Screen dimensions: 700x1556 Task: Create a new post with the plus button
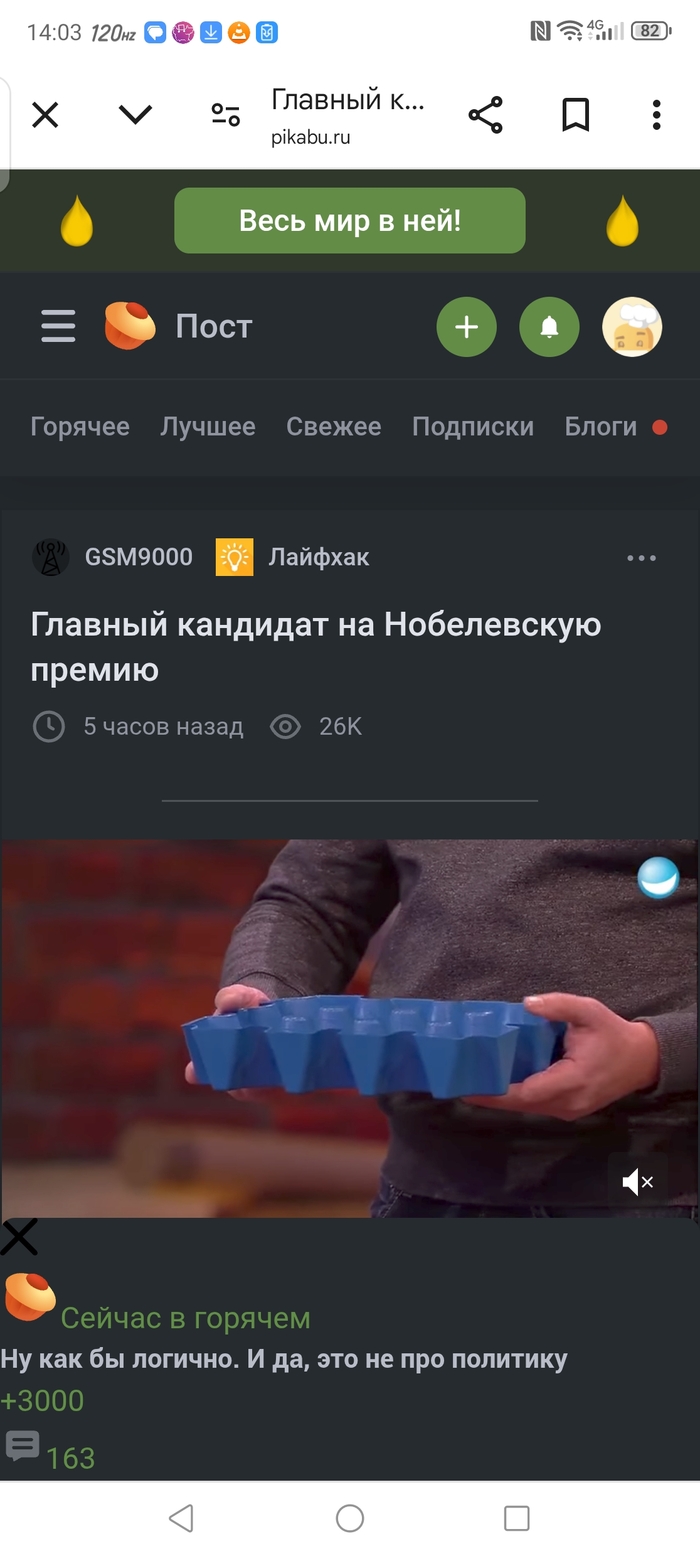click(x=466, y=327)
